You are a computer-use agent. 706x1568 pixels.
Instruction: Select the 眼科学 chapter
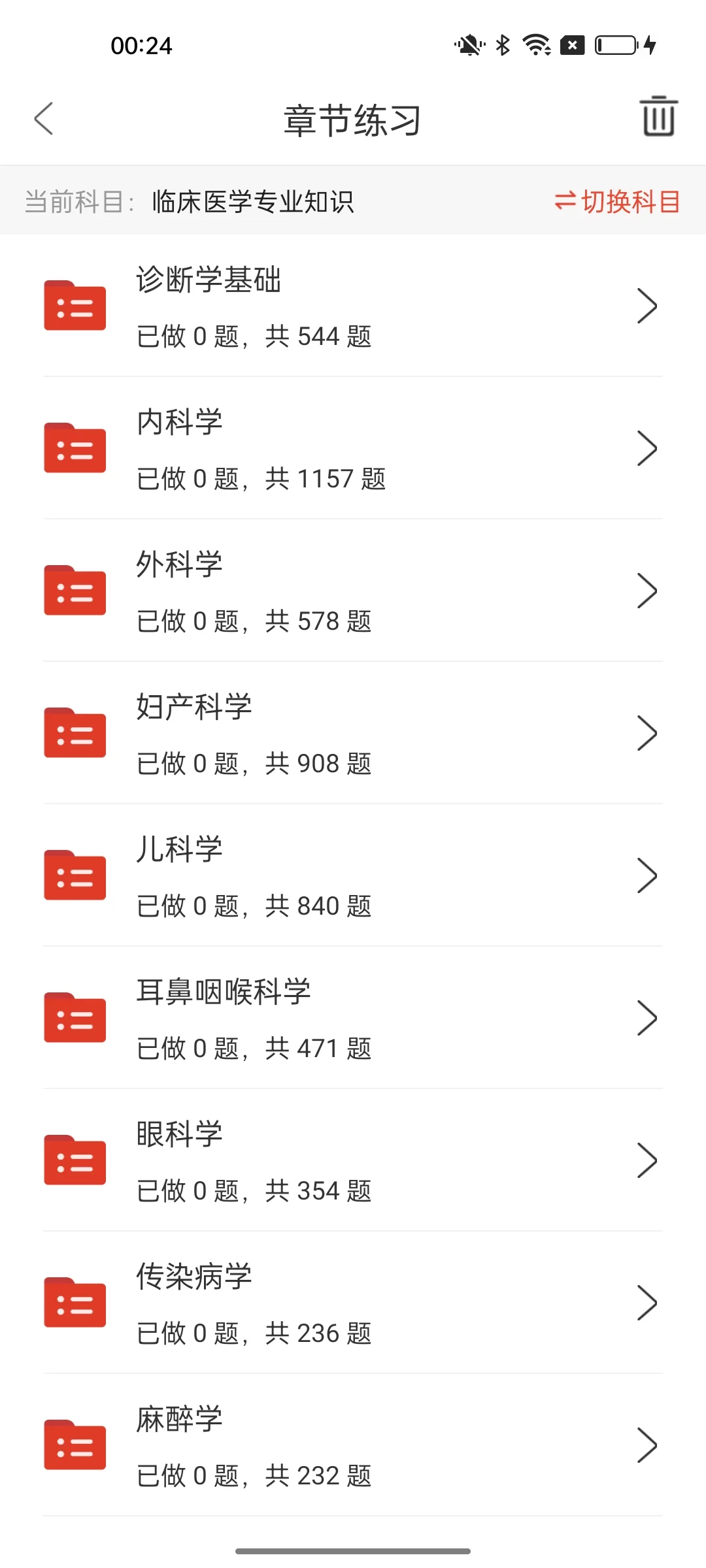coord(353,1160)
